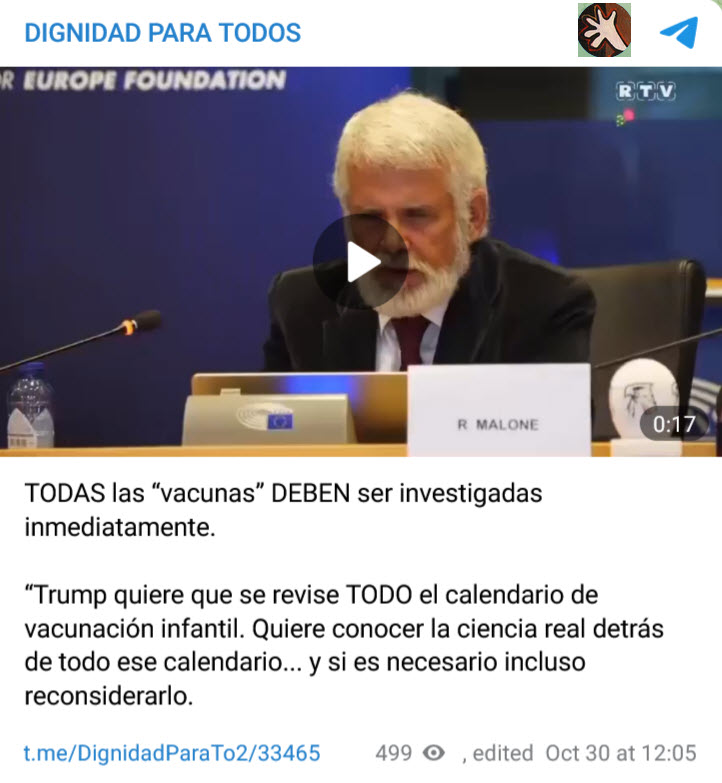
Task: Play the R. Malone video
Action: (360, 262)
